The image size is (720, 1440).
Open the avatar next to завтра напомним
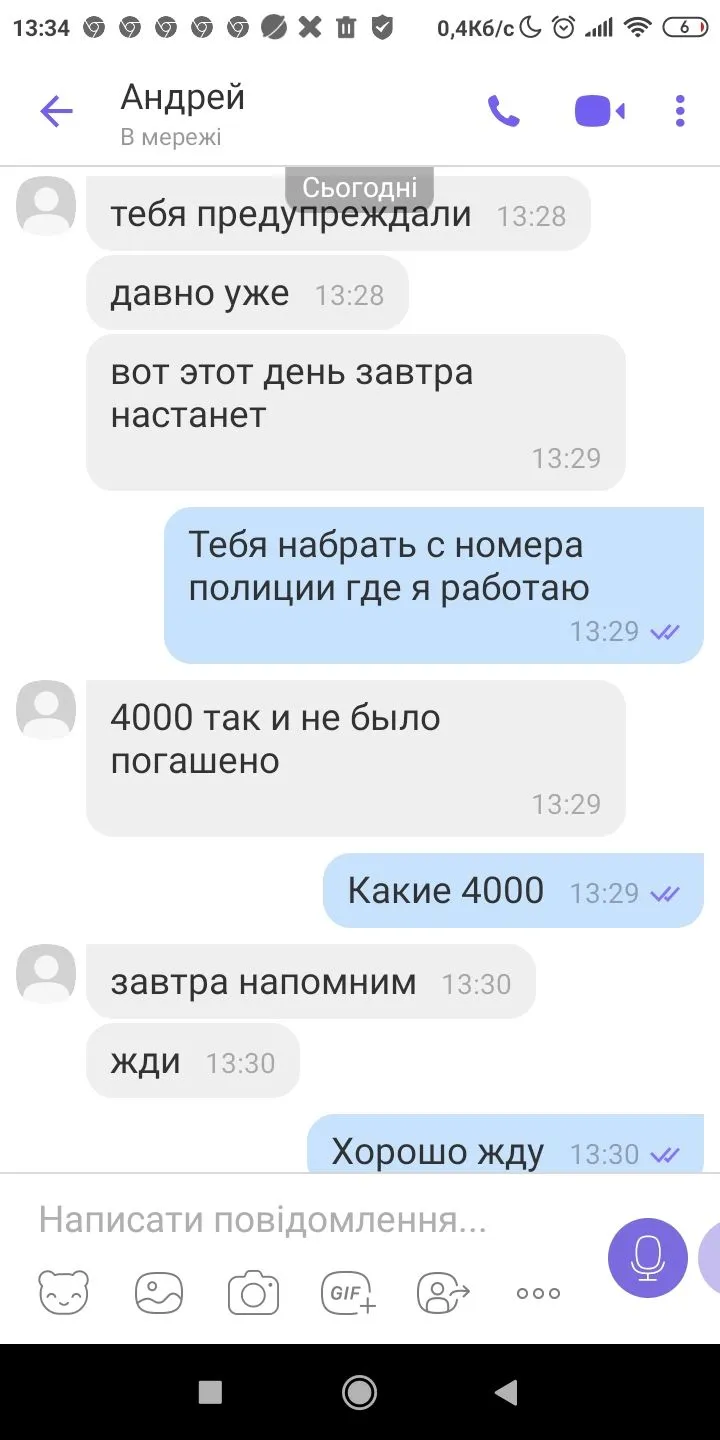(x=46, y=974)
